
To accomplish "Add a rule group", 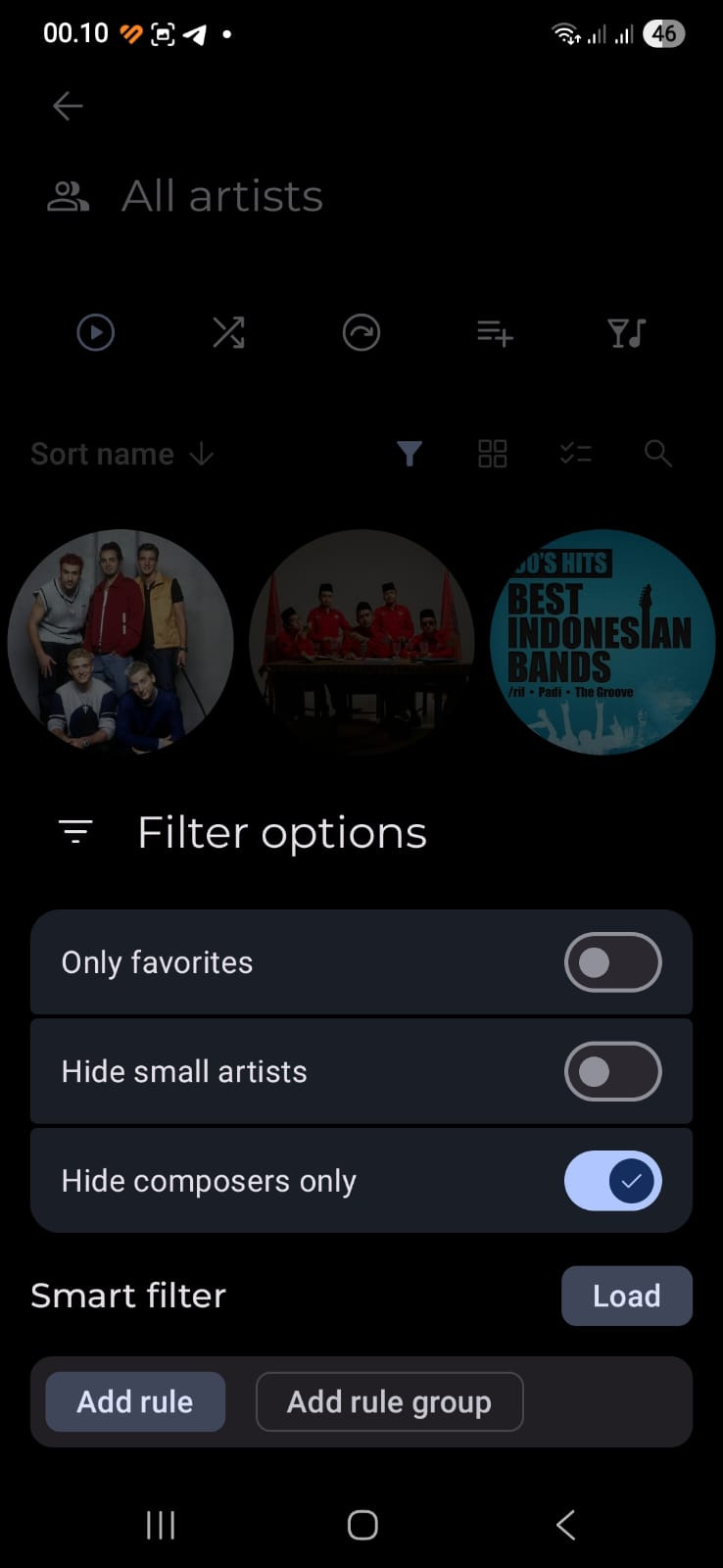I will [389, 1401].
